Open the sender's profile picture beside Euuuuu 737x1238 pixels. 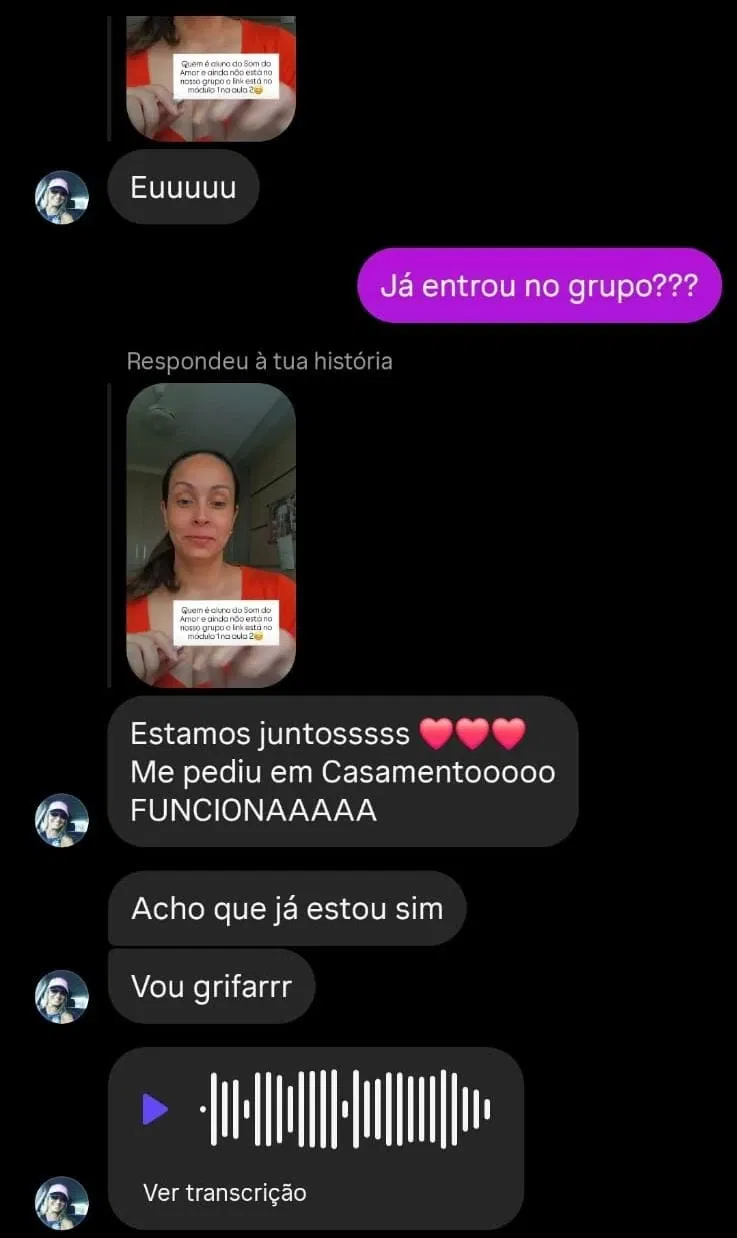pos(62,197)
